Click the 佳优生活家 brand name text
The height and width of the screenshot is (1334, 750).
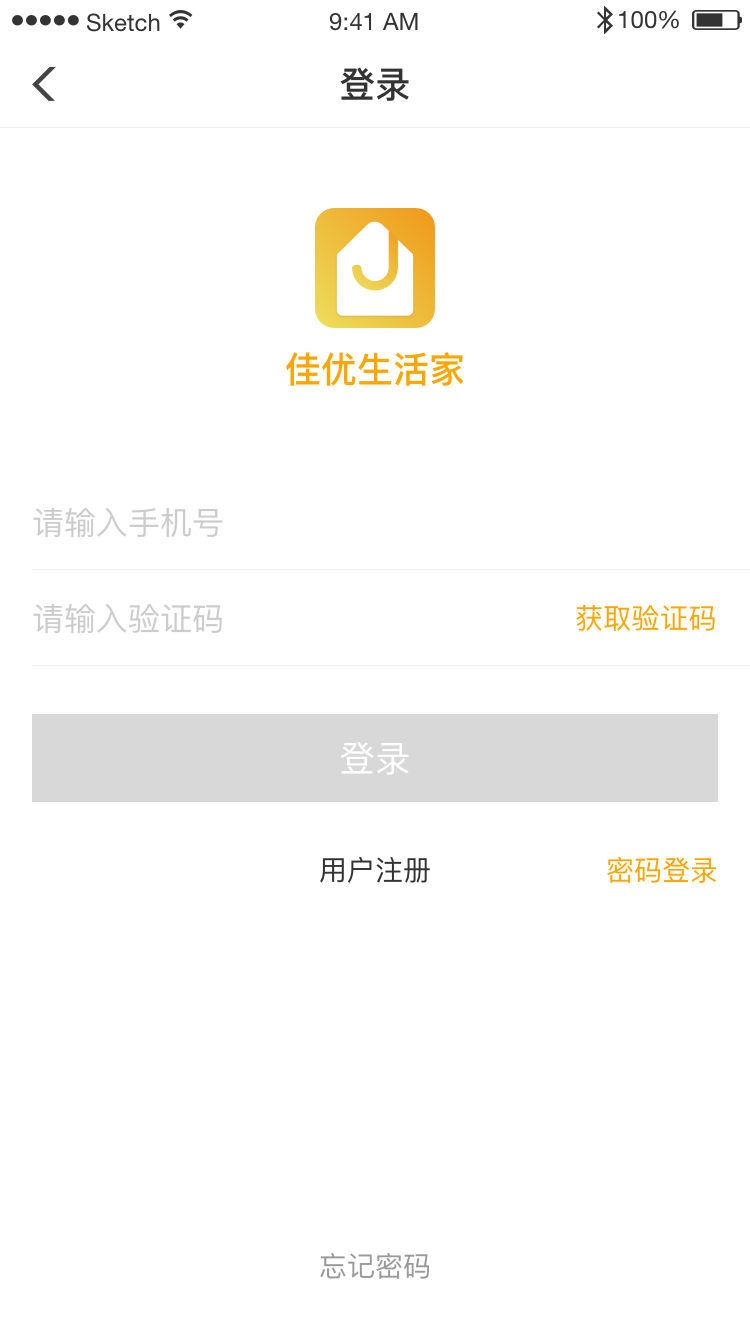[375, 369]
